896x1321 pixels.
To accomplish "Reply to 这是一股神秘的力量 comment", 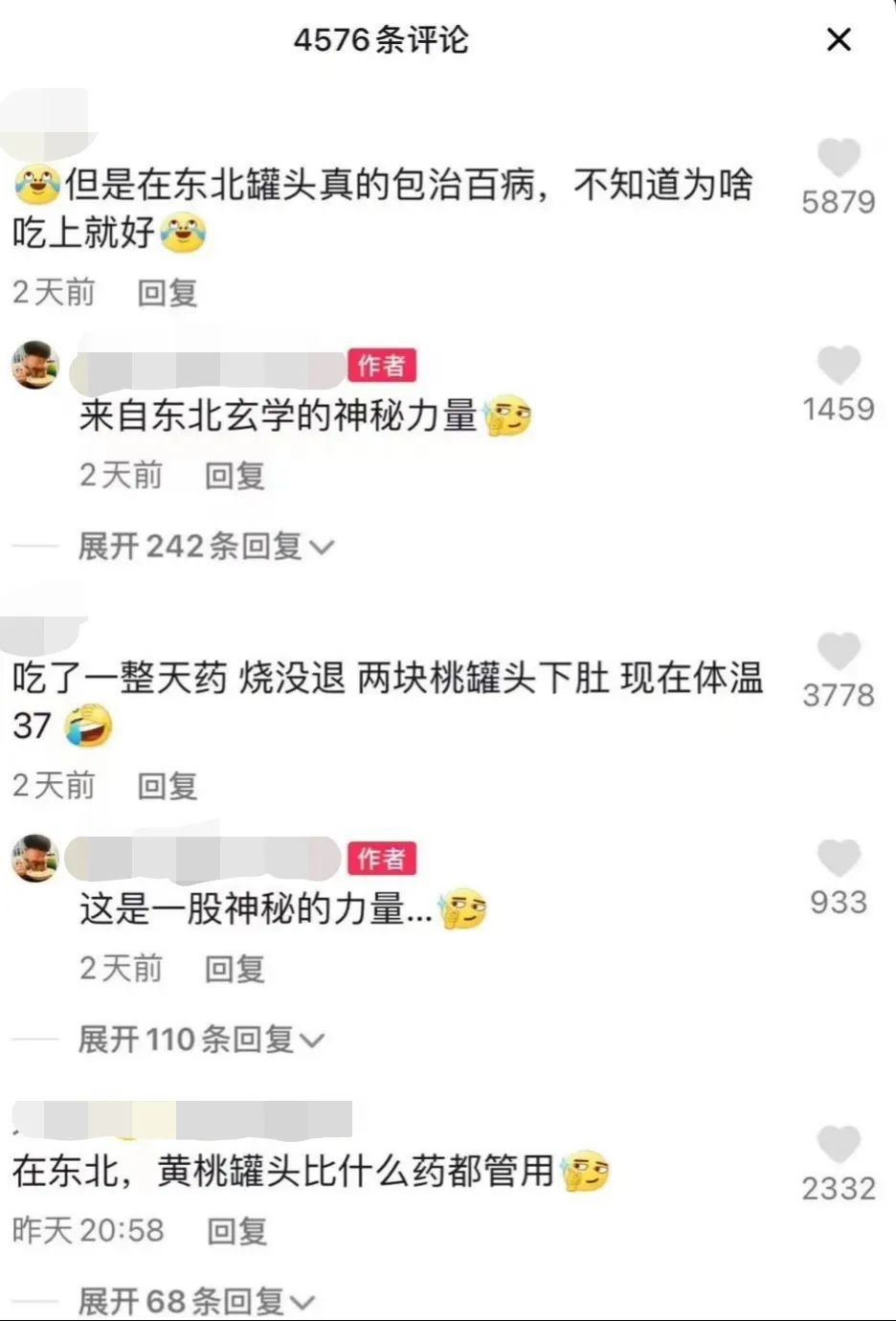I will [x=235, y=969].
